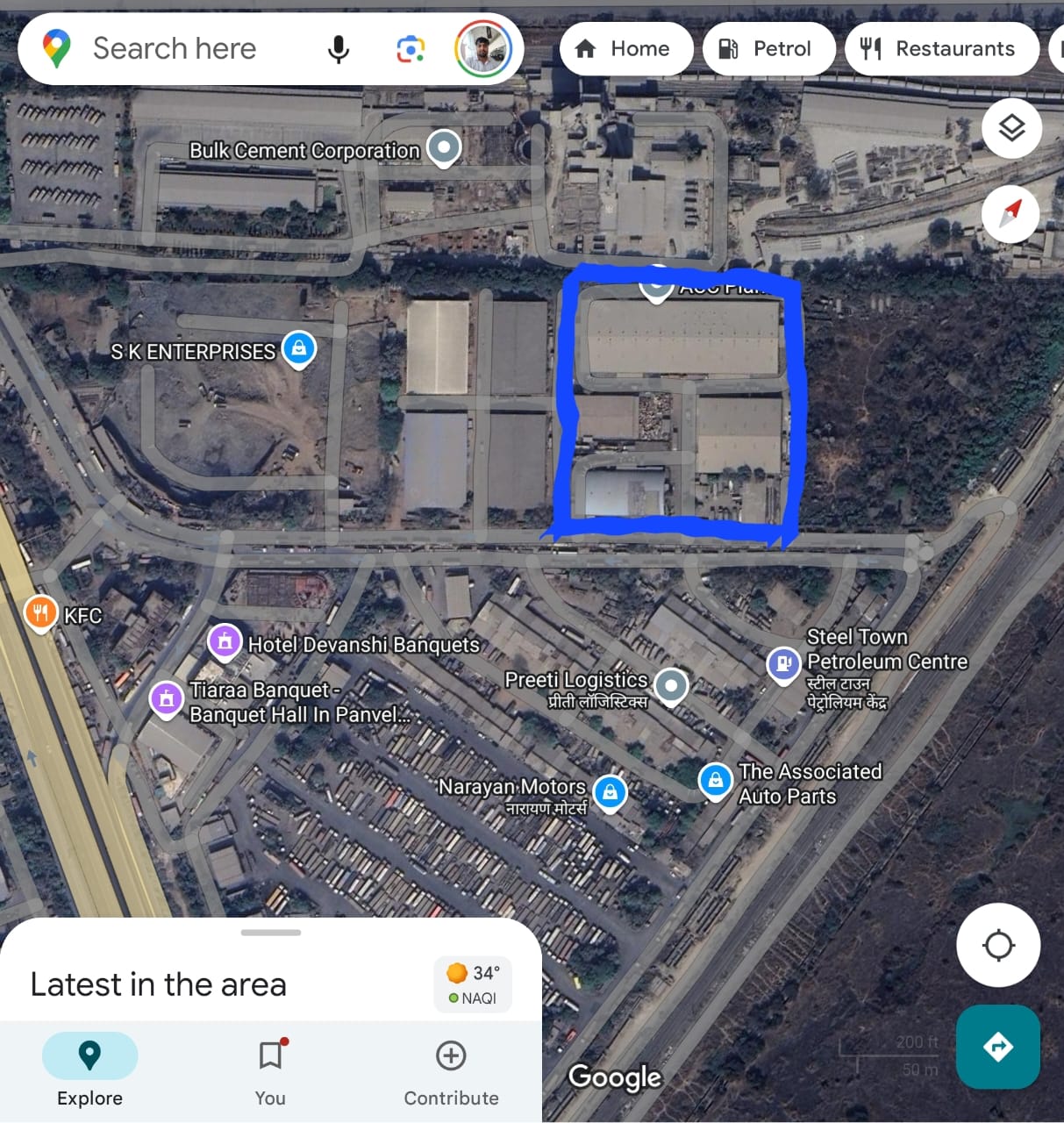
Task: Select the Bulk Cement Corporation pin
Action: tap(444, 147)
